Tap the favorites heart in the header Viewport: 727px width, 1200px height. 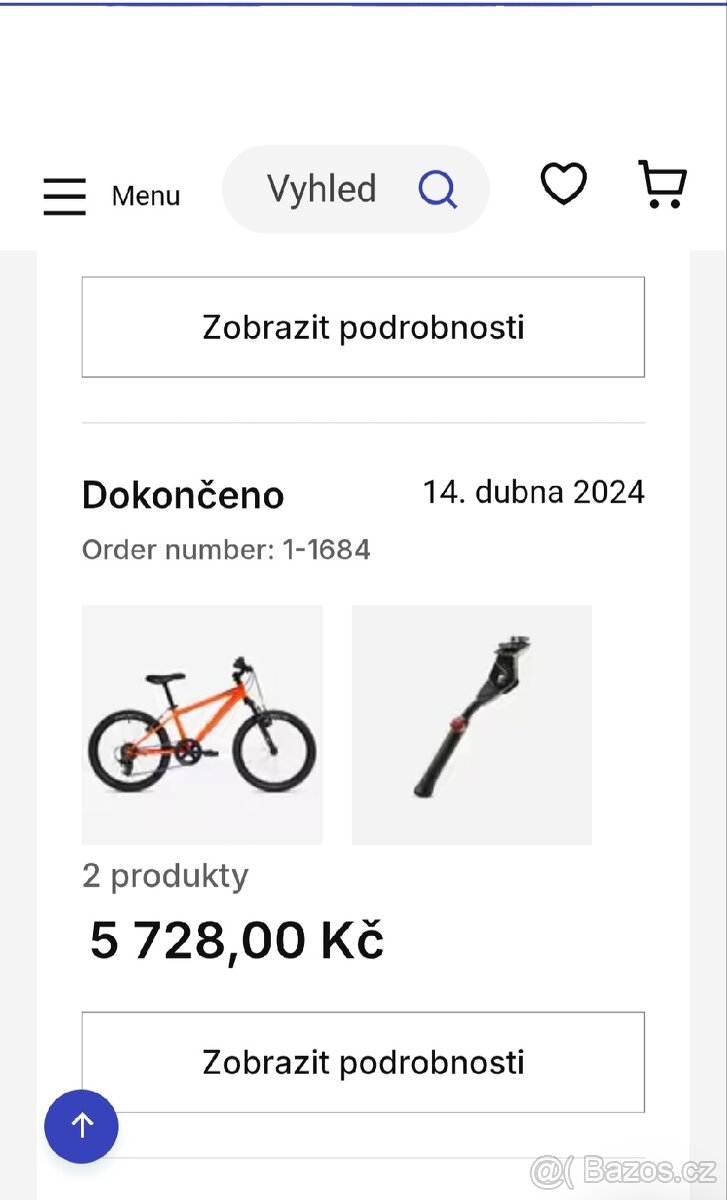(563, 184)
